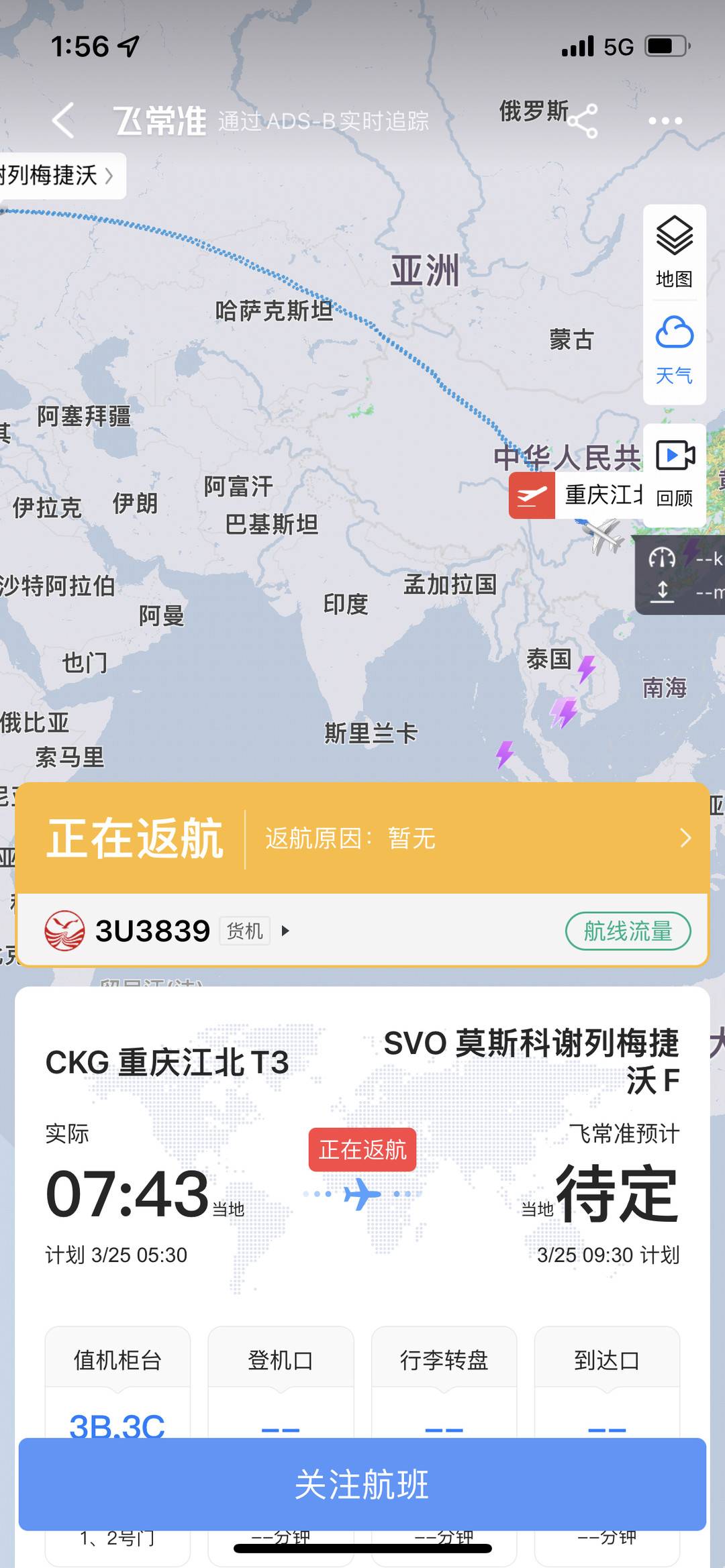725x1568 pixels.
Task: Share this flight tracking page
Action: tap(583, 121)
